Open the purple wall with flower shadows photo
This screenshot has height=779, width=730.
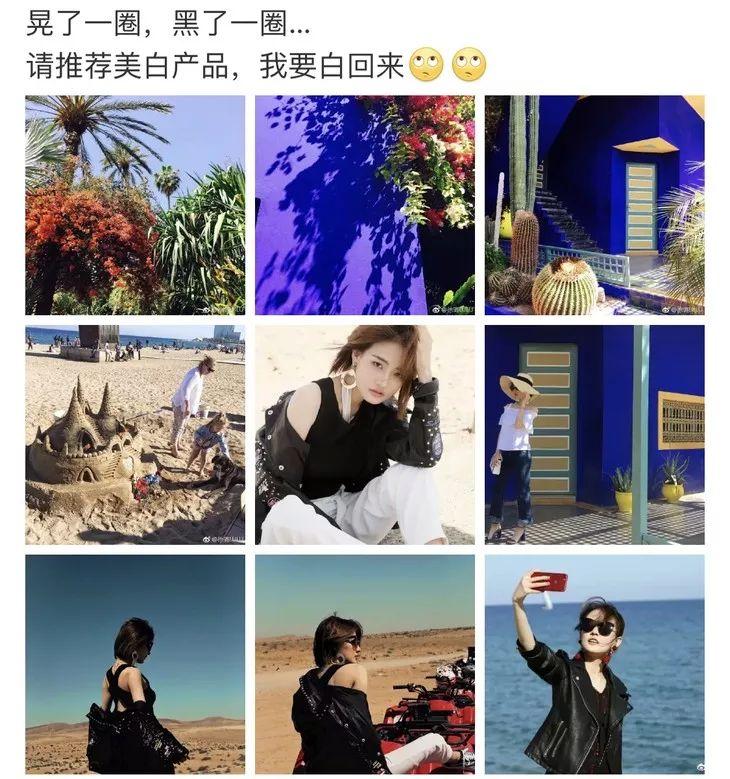(364, 205)
